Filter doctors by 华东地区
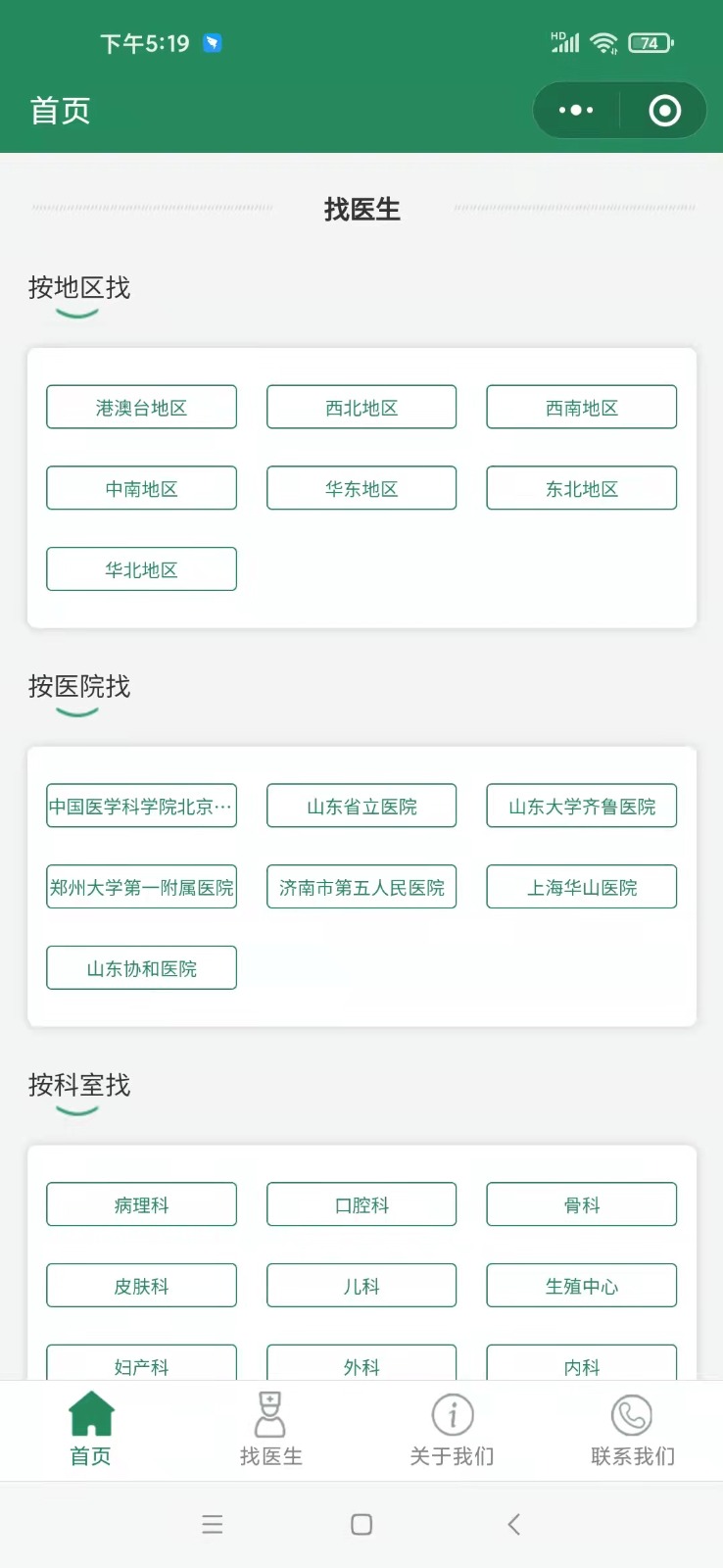723x1568 pixels. coord(361,488)
